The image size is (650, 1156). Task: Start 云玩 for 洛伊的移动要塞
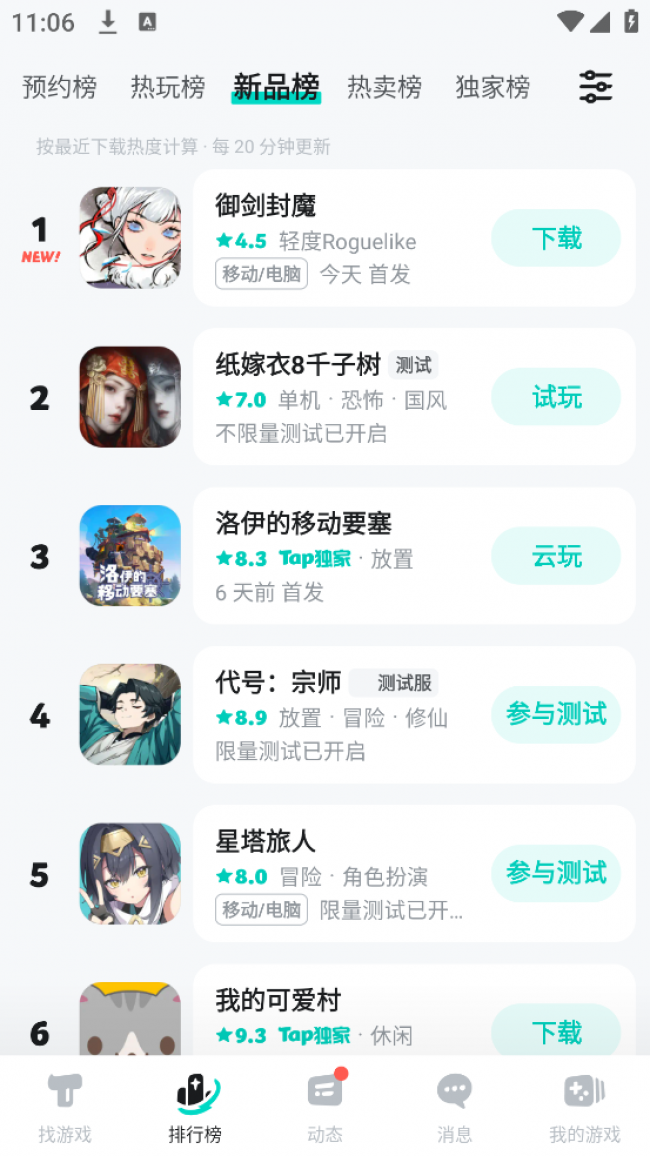pyautogui.click(x=556, y=556)
